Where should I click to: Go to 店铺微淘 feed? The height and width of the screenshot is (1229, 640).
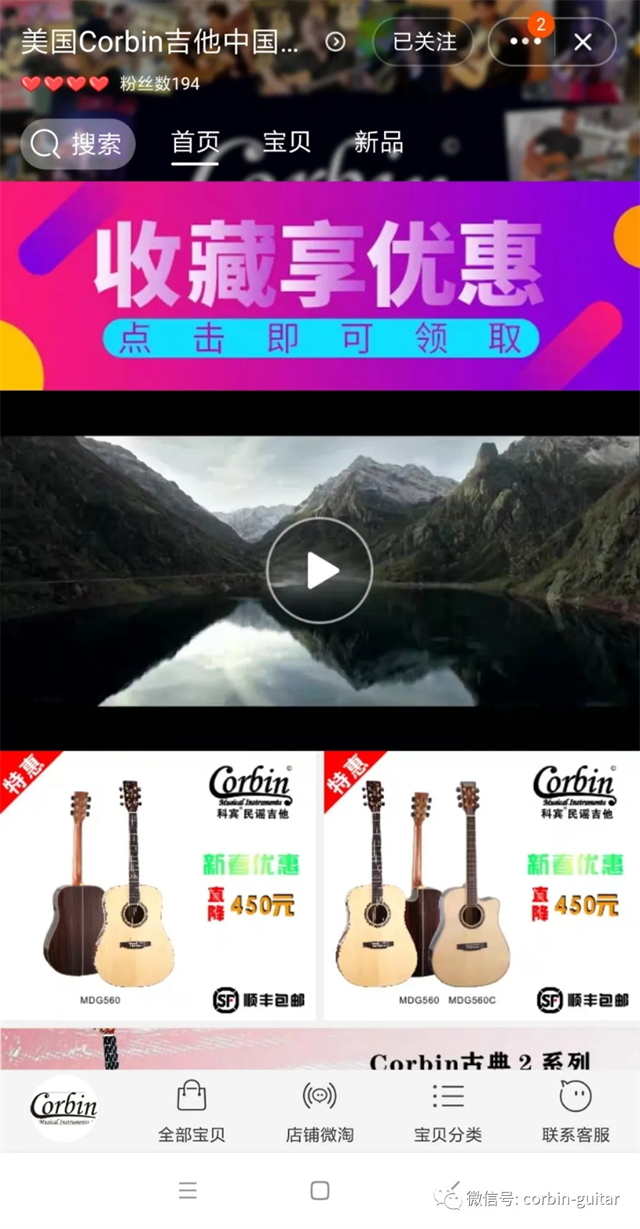(319, 1111)
